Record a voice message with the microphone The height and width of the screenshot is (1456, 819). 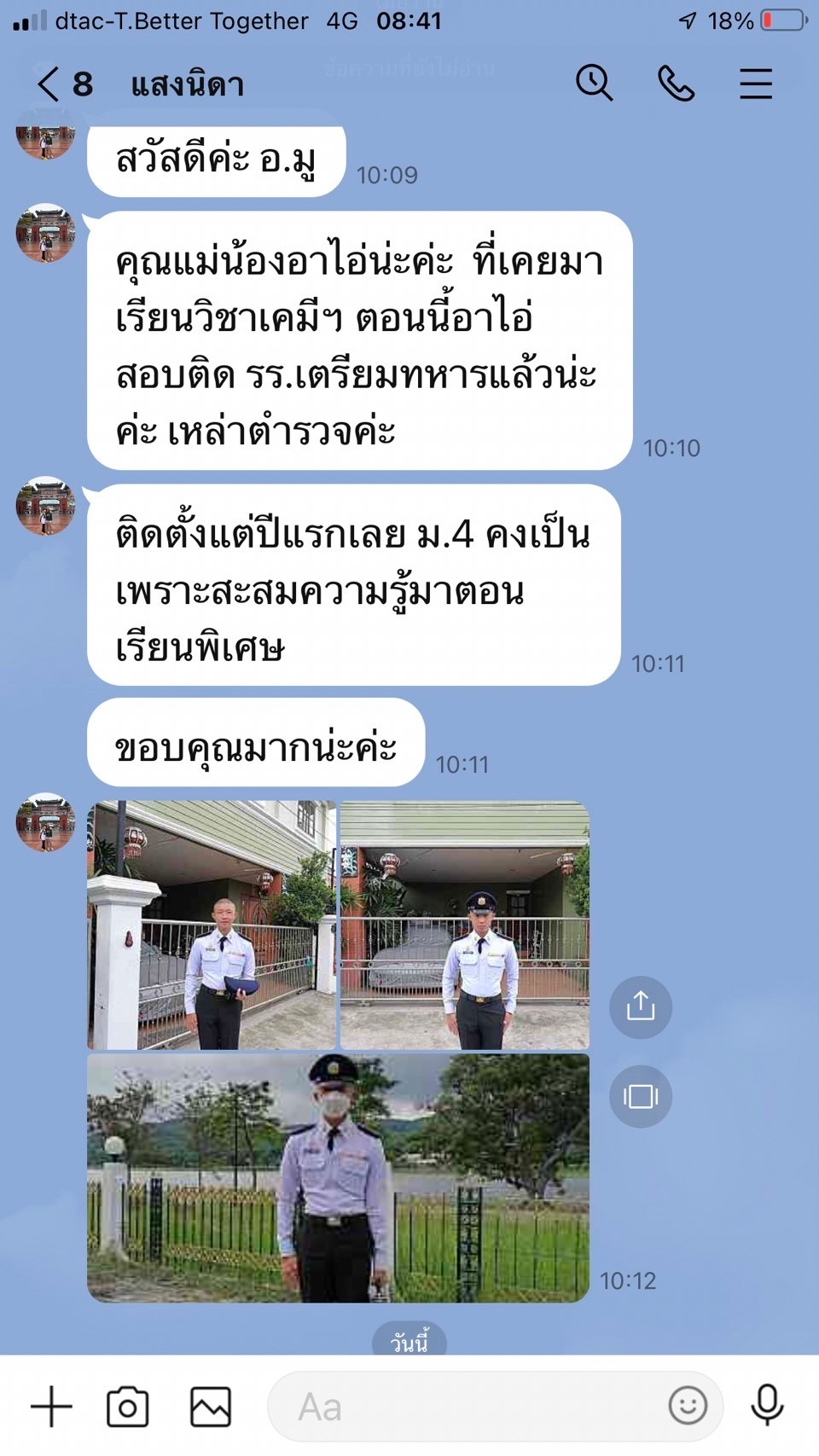[767, 1405]
